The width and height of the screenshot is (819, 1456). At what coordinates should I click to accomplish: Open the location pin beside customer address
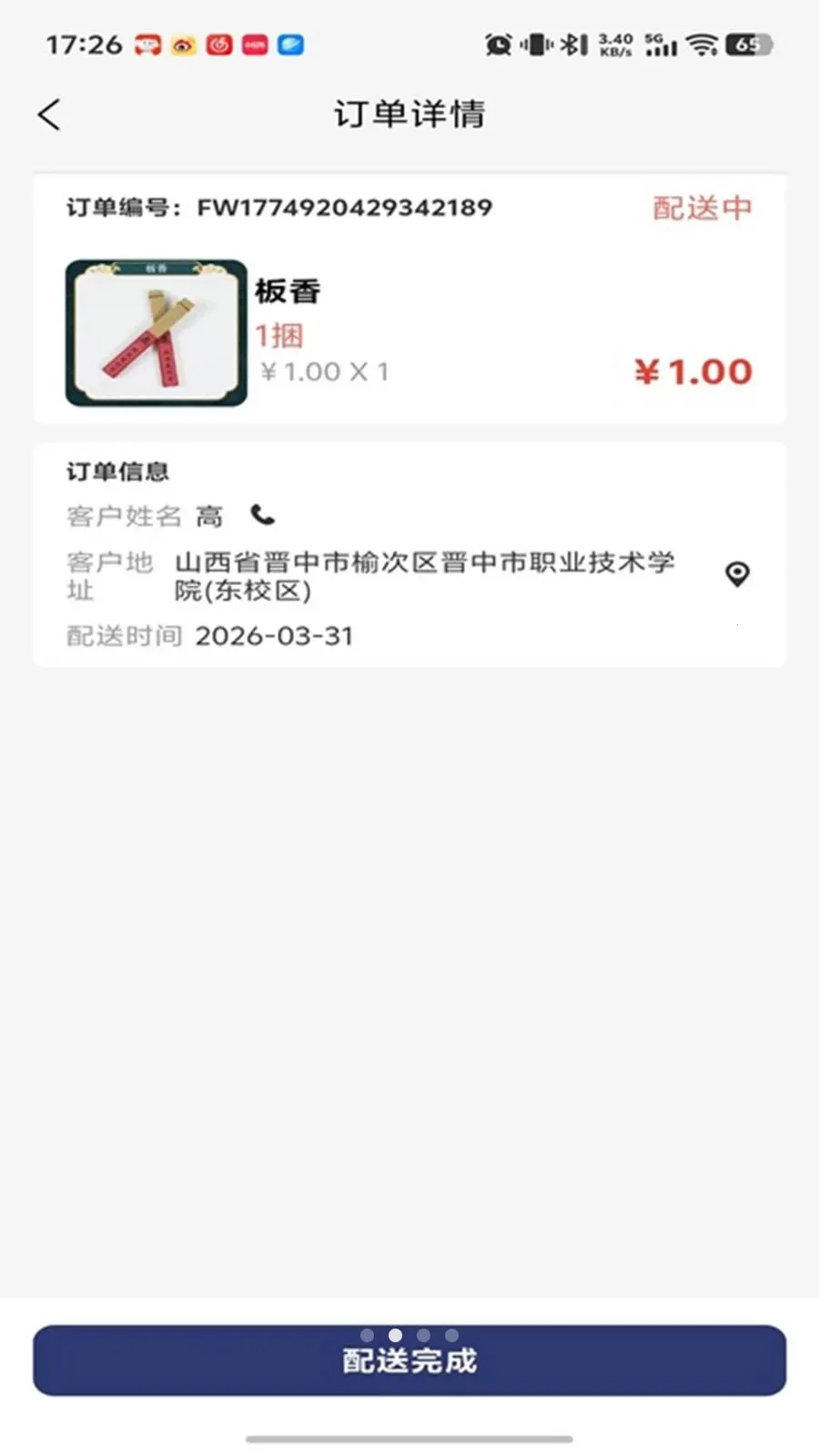[x=737, y=573]
